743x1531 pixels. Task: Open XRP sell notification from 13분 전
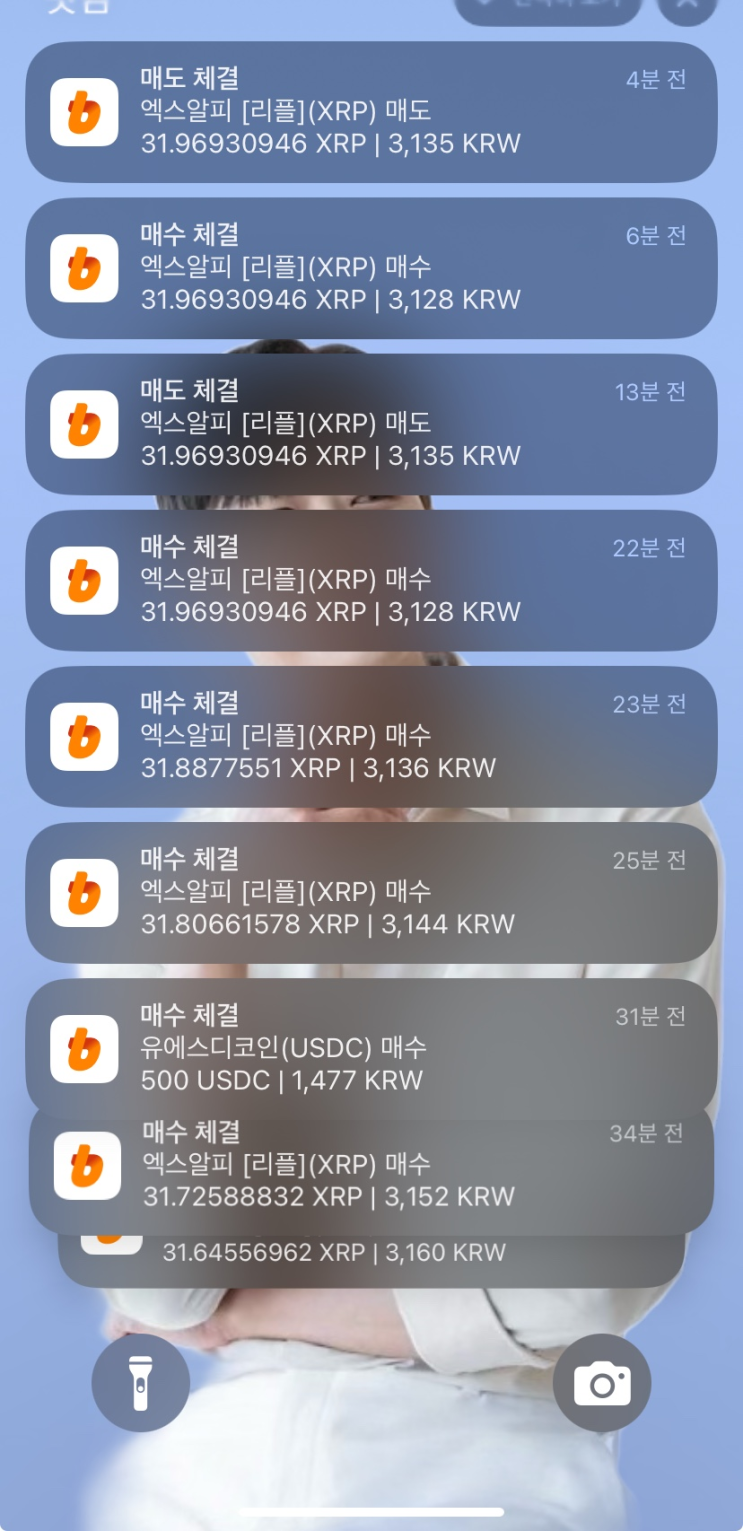[x=371, y=423]
